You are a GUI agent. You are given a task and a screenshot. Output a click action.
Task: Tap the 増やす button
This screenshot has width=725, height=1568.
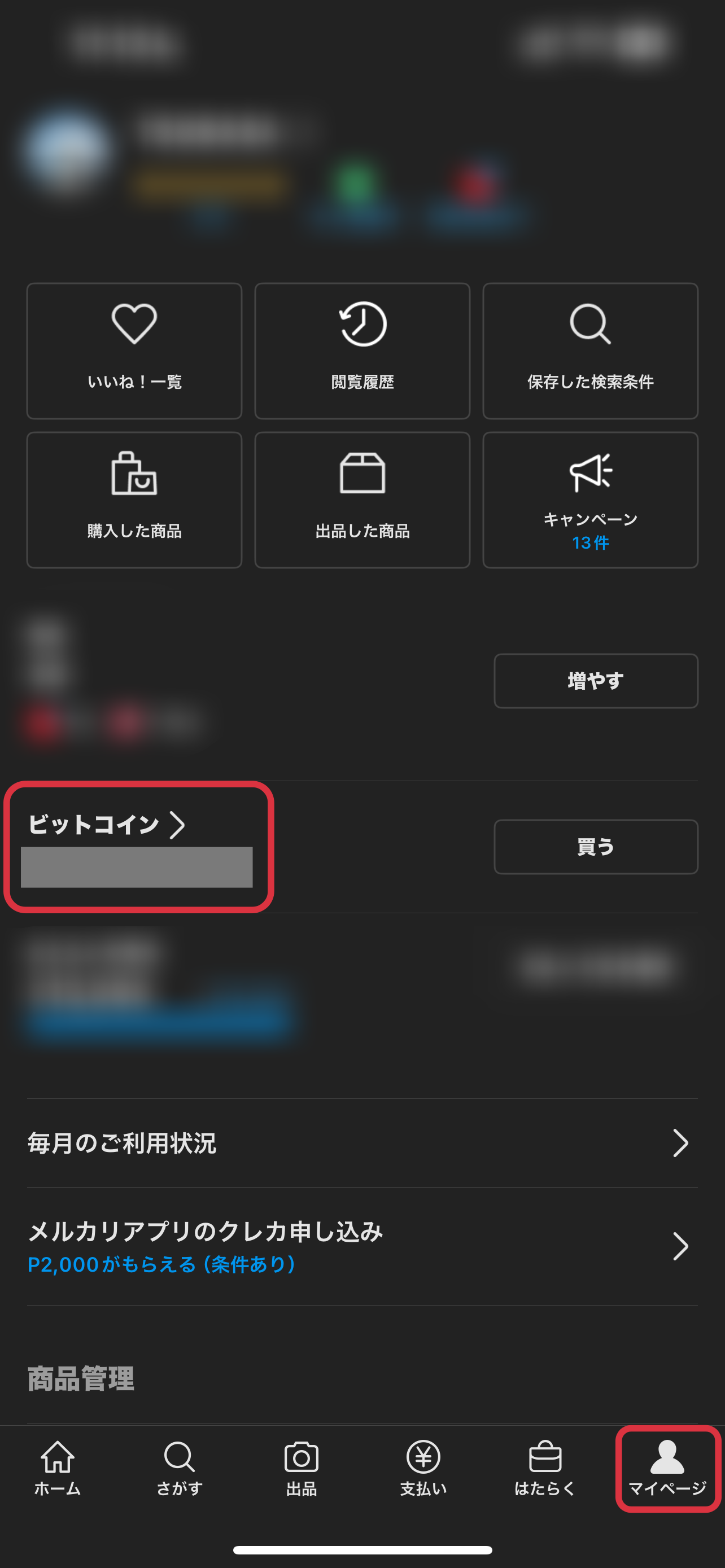coord(595,681)
